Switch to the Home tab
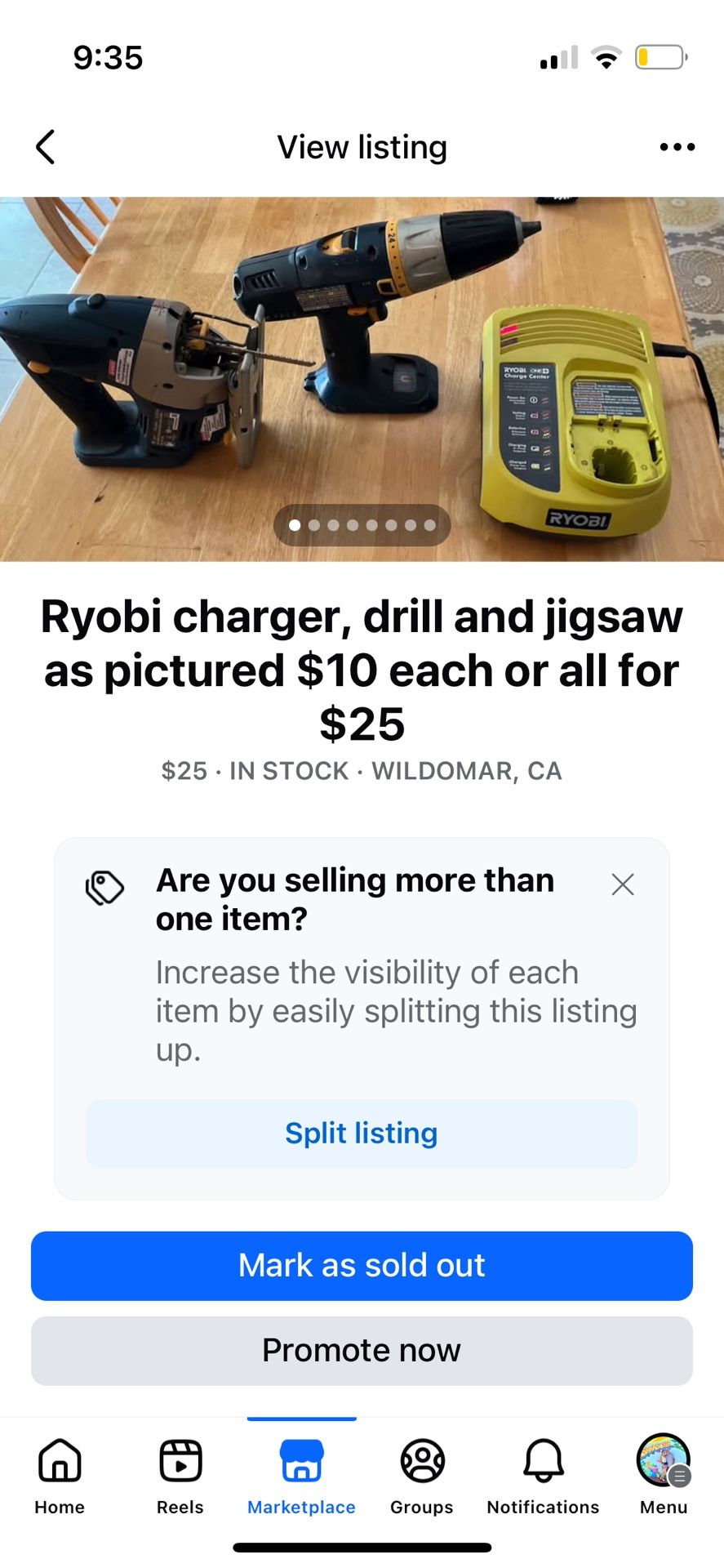The height and width of the screenshot is (1568, 724). (x=60, y=1475)
